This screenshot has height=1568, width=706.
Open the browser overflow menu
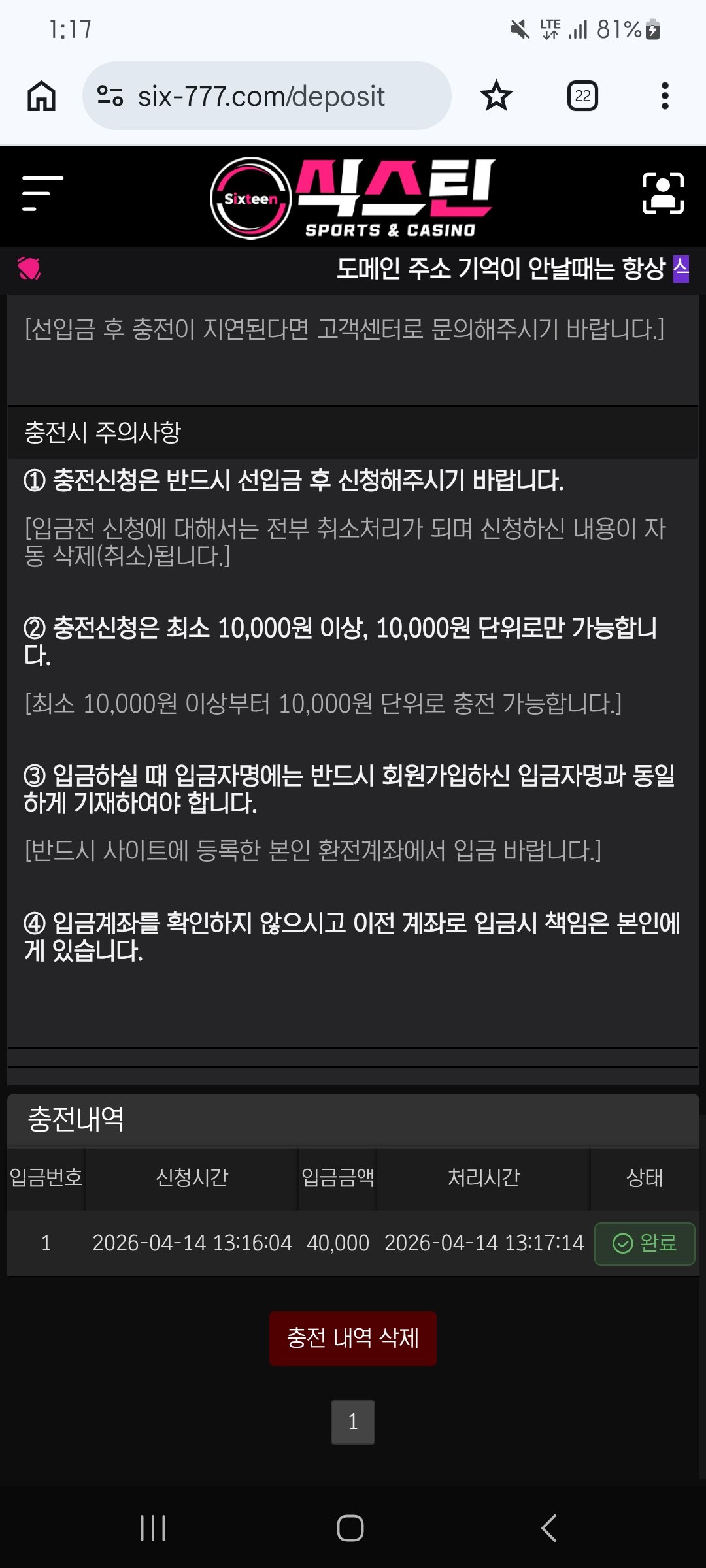point(665,96)
